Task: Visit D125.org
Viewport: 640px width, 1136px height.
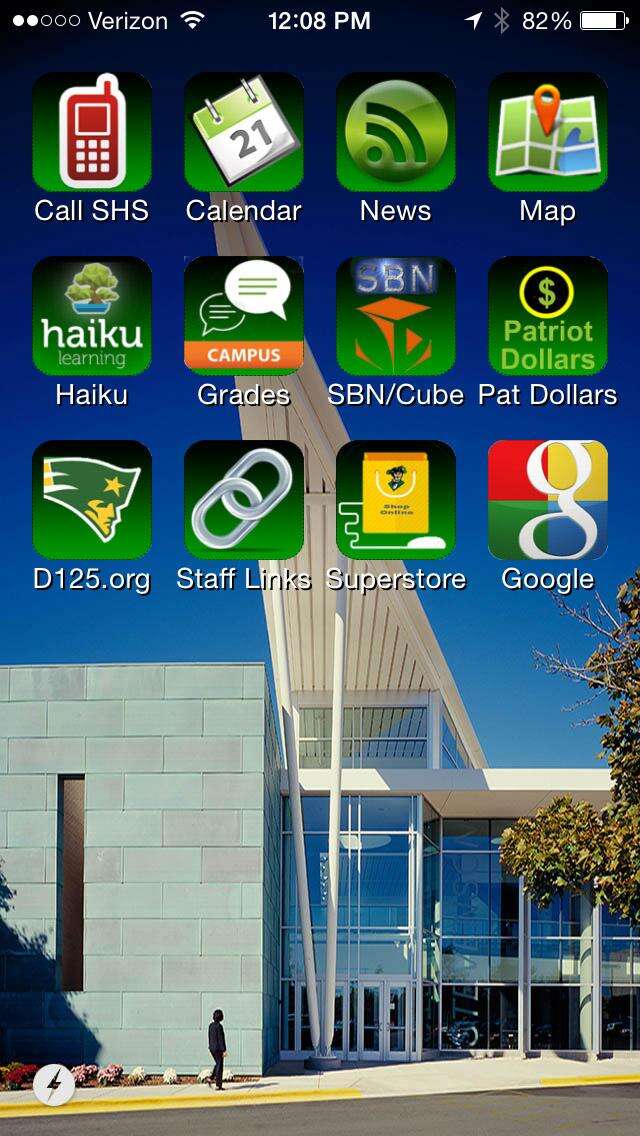Action: [x=92, y=500]
